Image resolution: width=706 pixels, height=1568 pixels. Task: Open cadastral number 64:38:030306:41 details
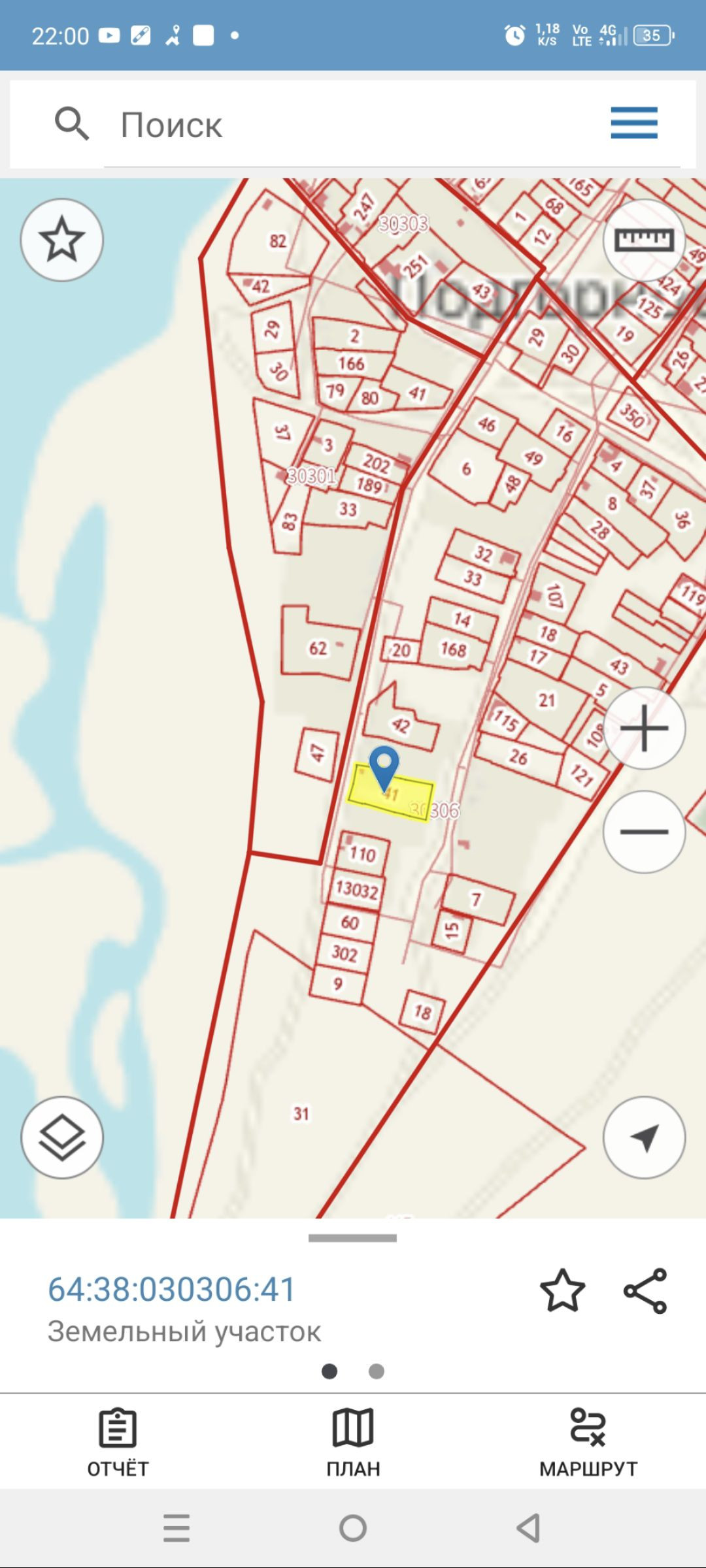click(172, 1290)
